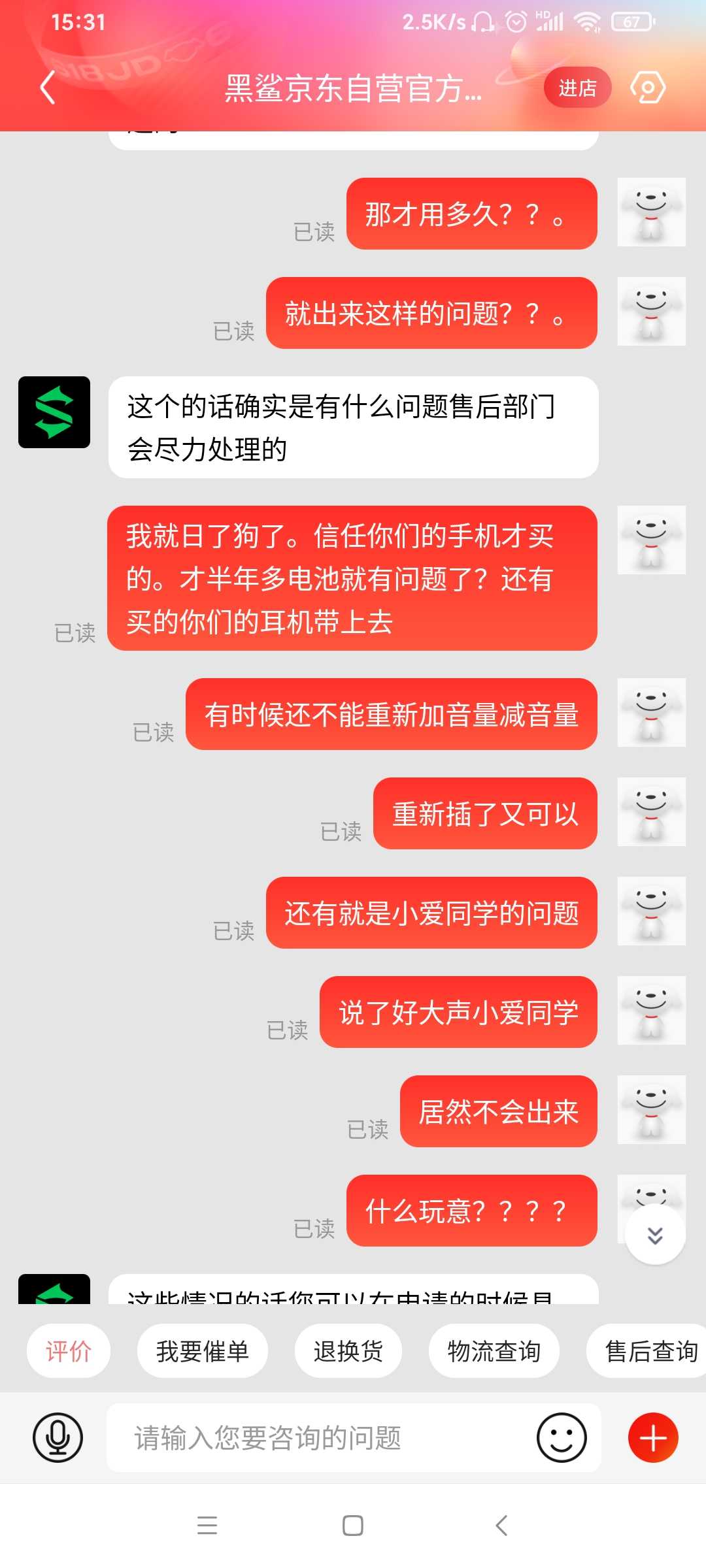Viewport: 706px width, 1568px height.
Task: Jump to the latest messages with the down arrows
Action: point(655,1234)
